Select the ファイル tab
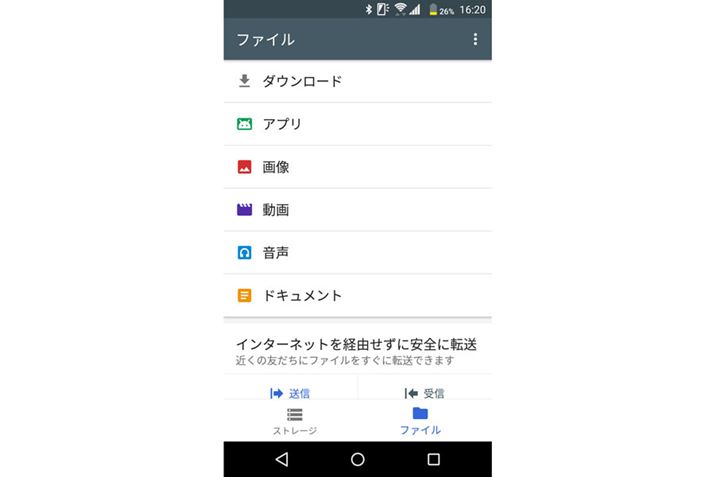This screenshot has width=715, height=477. point(420,421)
